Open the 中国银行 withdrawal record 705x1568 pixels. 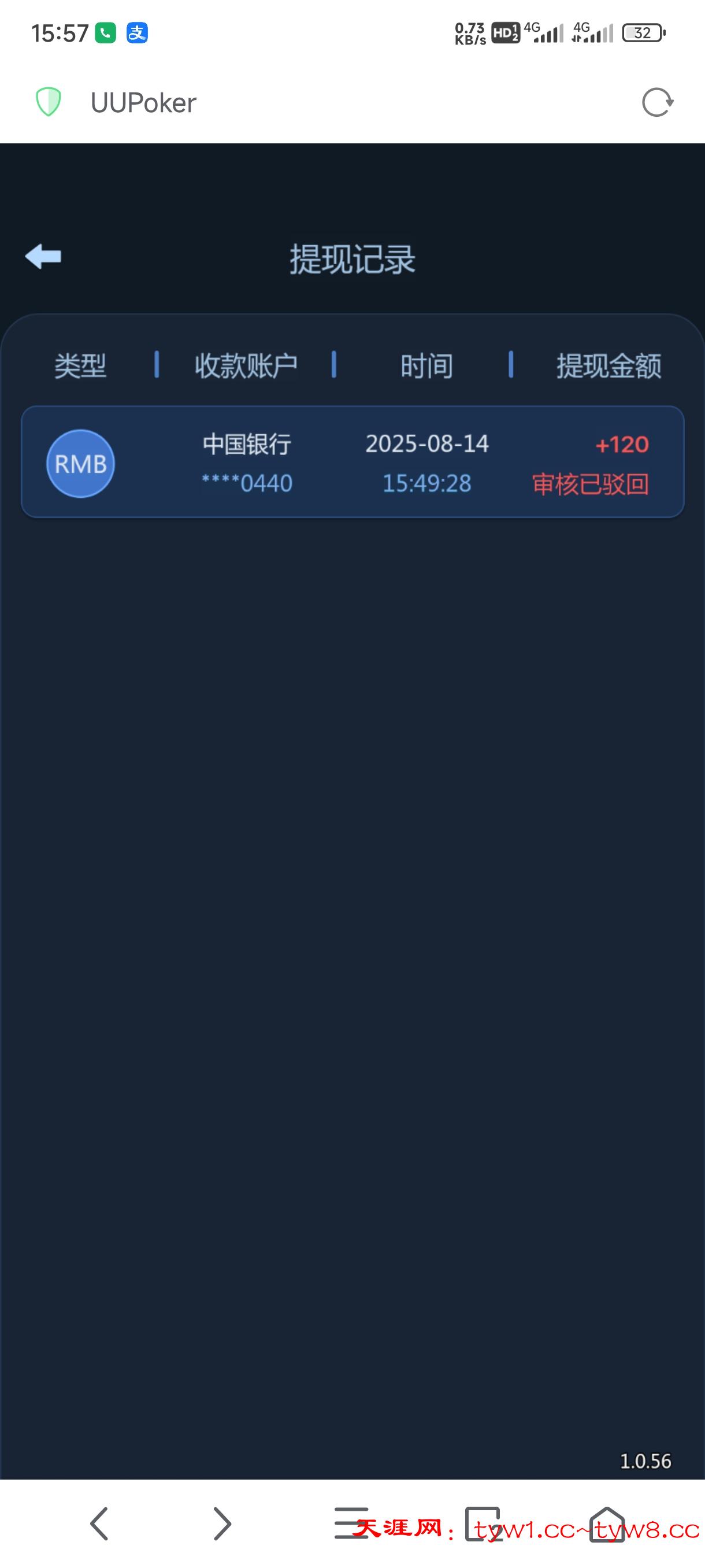coord(352,462)
